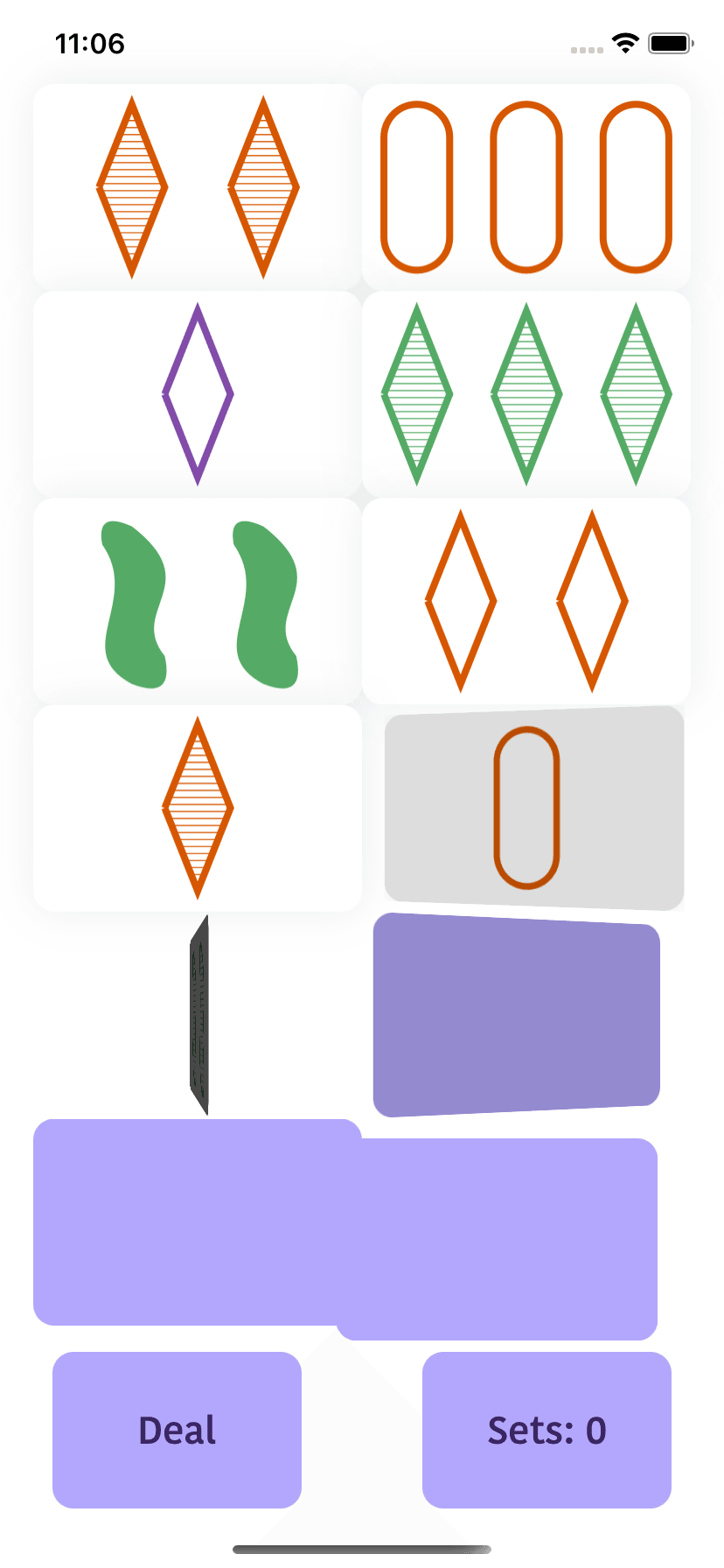Tap the single orange oval card
Image resolution: width=724 pixels, height=1568 pixels.
[533, 808]
